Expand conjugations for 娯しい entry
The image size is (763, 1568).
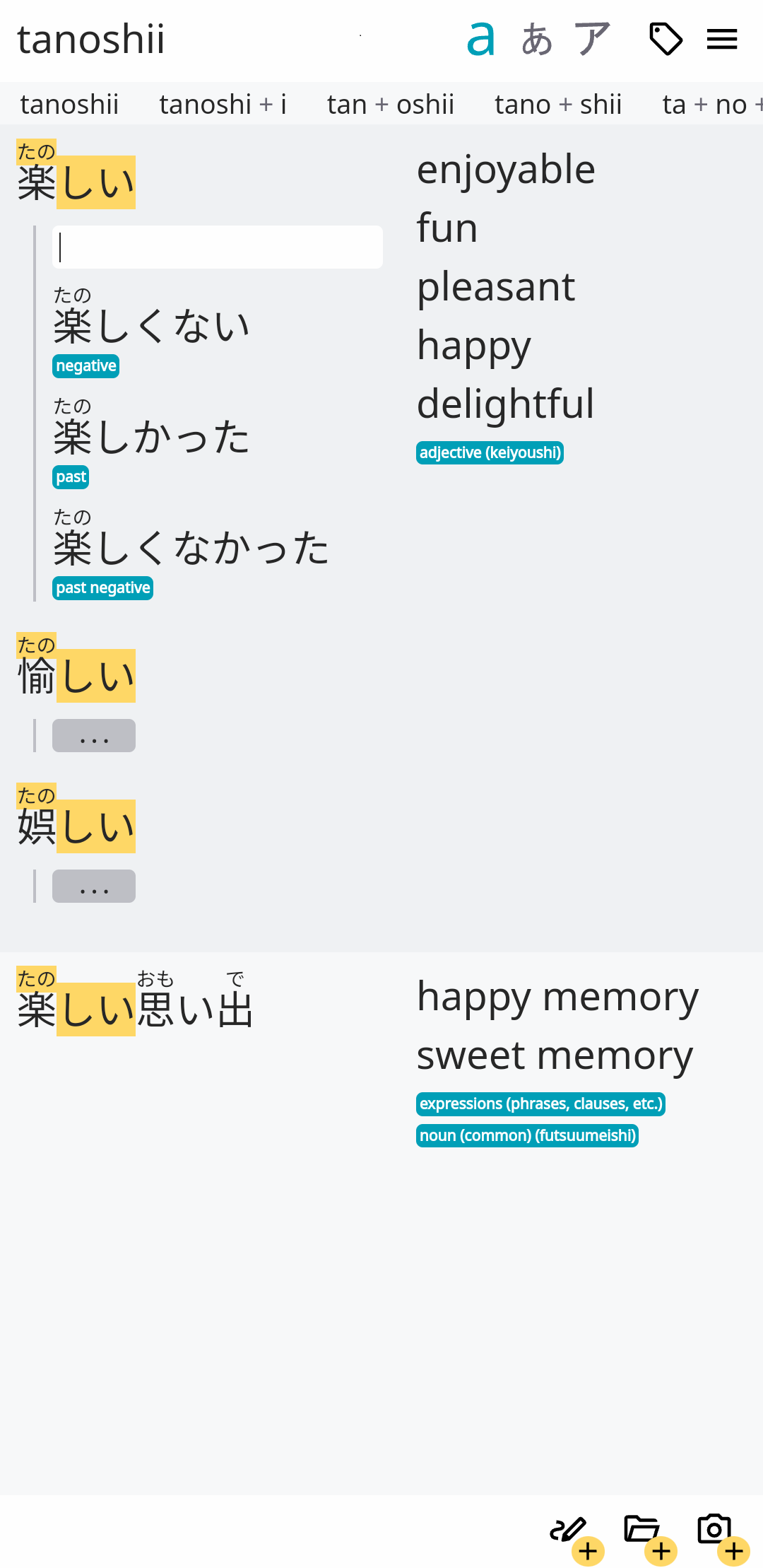(93, 885)
